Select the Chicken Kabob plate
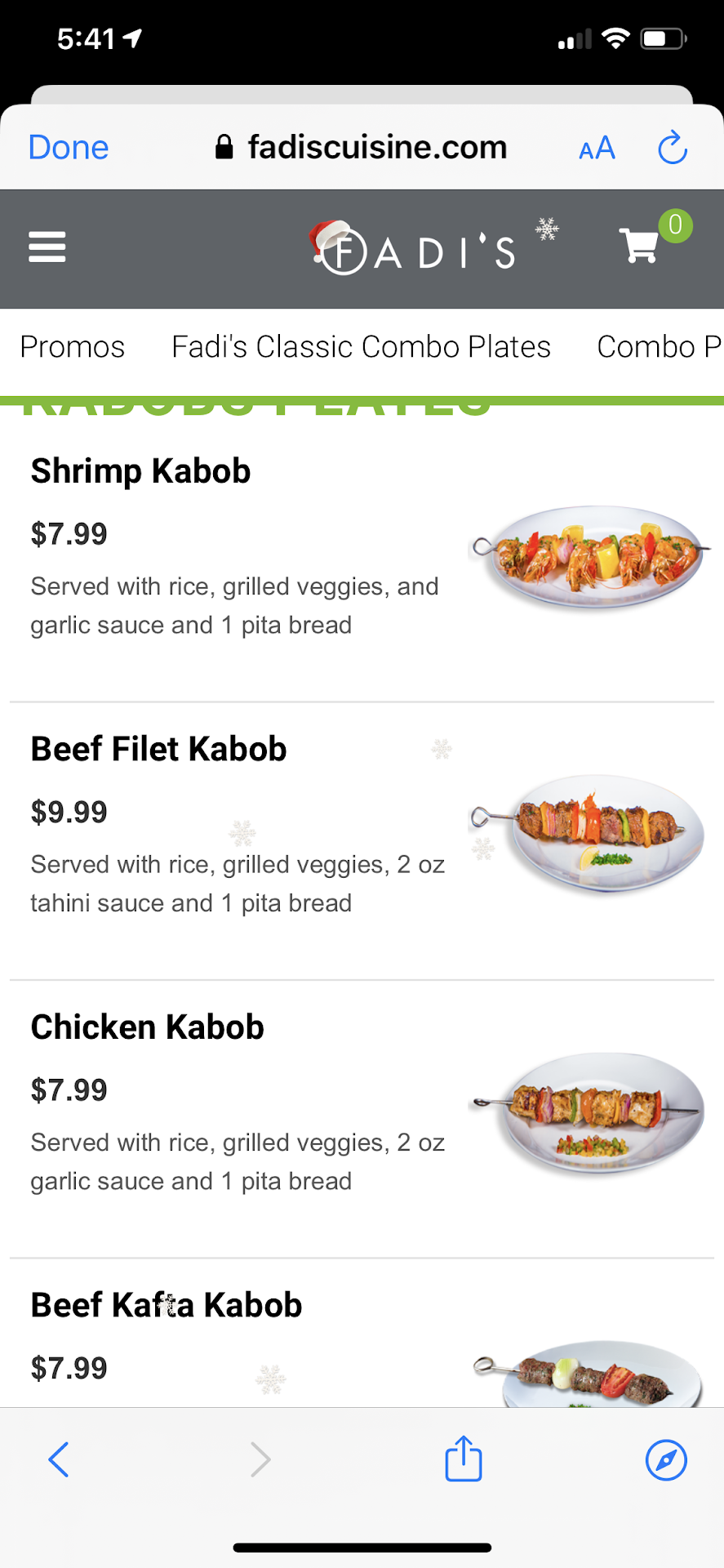The image size is (724, 1568). [x=147, y=1027]
